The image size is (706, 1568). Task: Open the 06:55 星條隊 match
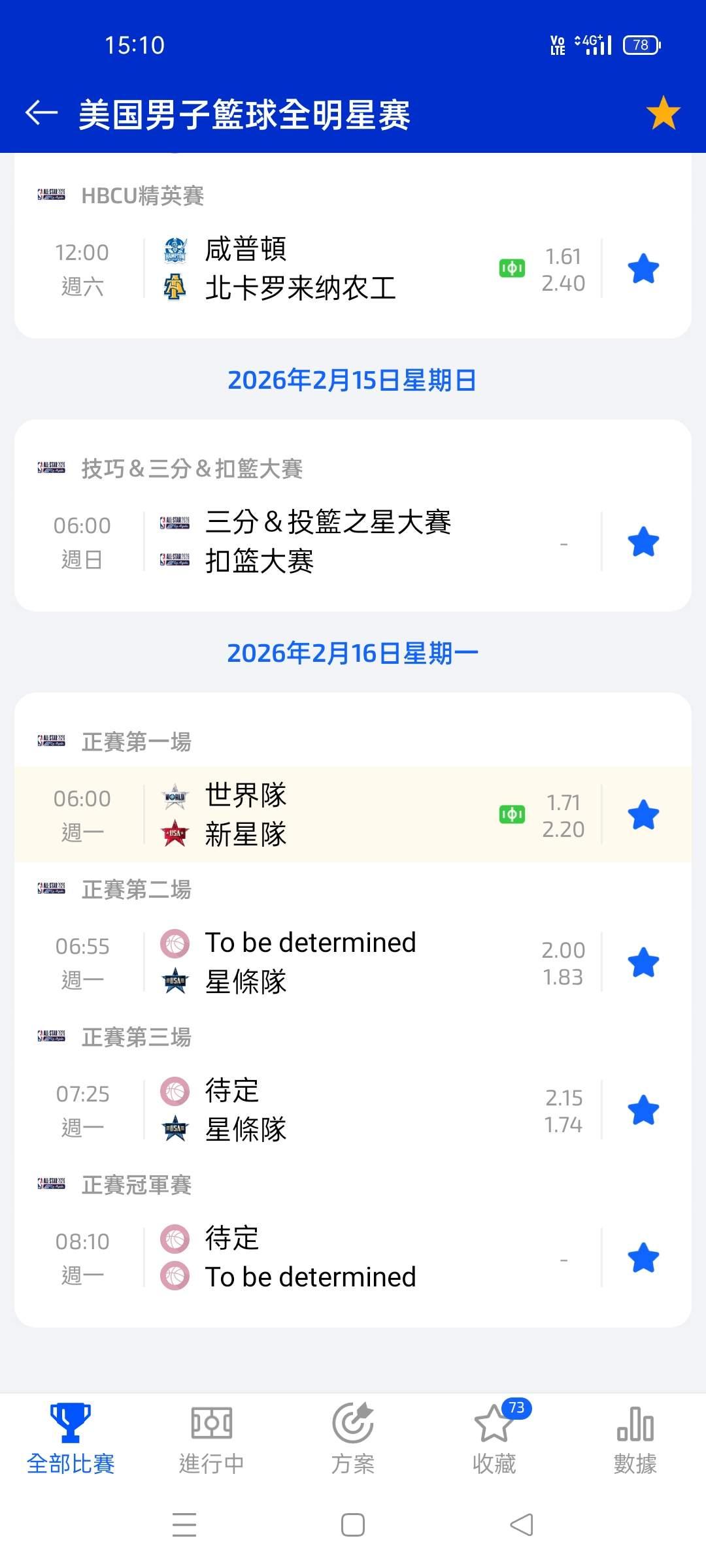coord(307,962)
